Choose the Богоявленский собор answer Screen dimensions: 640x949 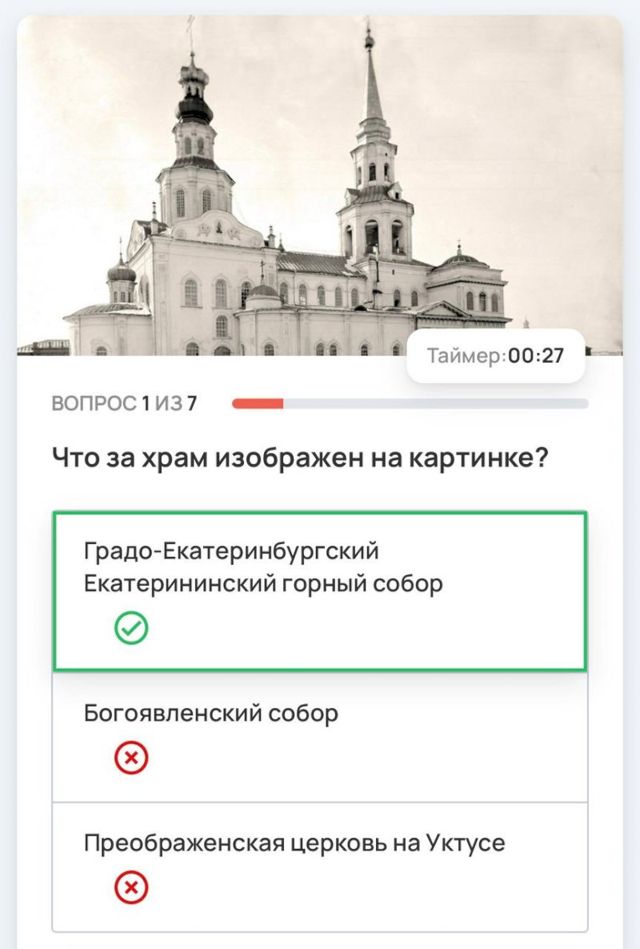[319, 735]
